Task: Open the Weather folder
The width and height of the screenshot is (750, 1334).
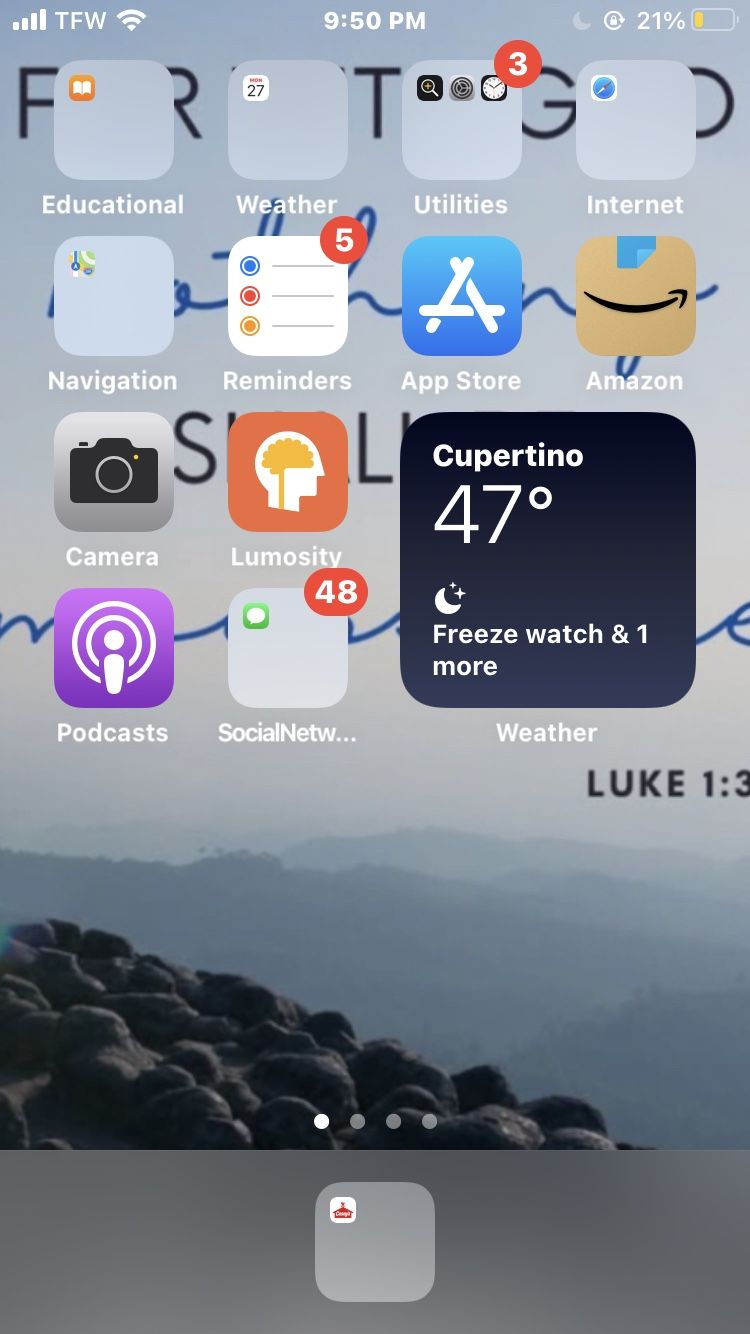Action: [x=287, y=120]
